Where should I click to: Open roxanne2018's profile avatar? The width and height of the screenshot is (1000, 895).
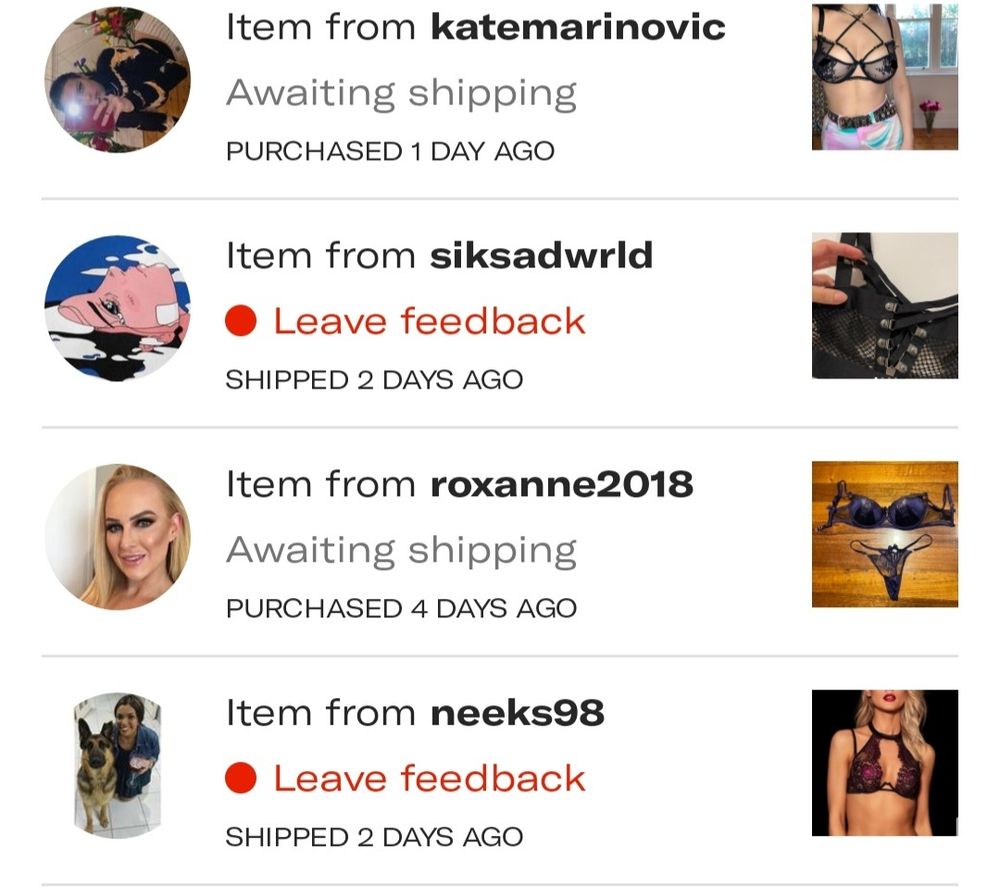tap(117, 537)
